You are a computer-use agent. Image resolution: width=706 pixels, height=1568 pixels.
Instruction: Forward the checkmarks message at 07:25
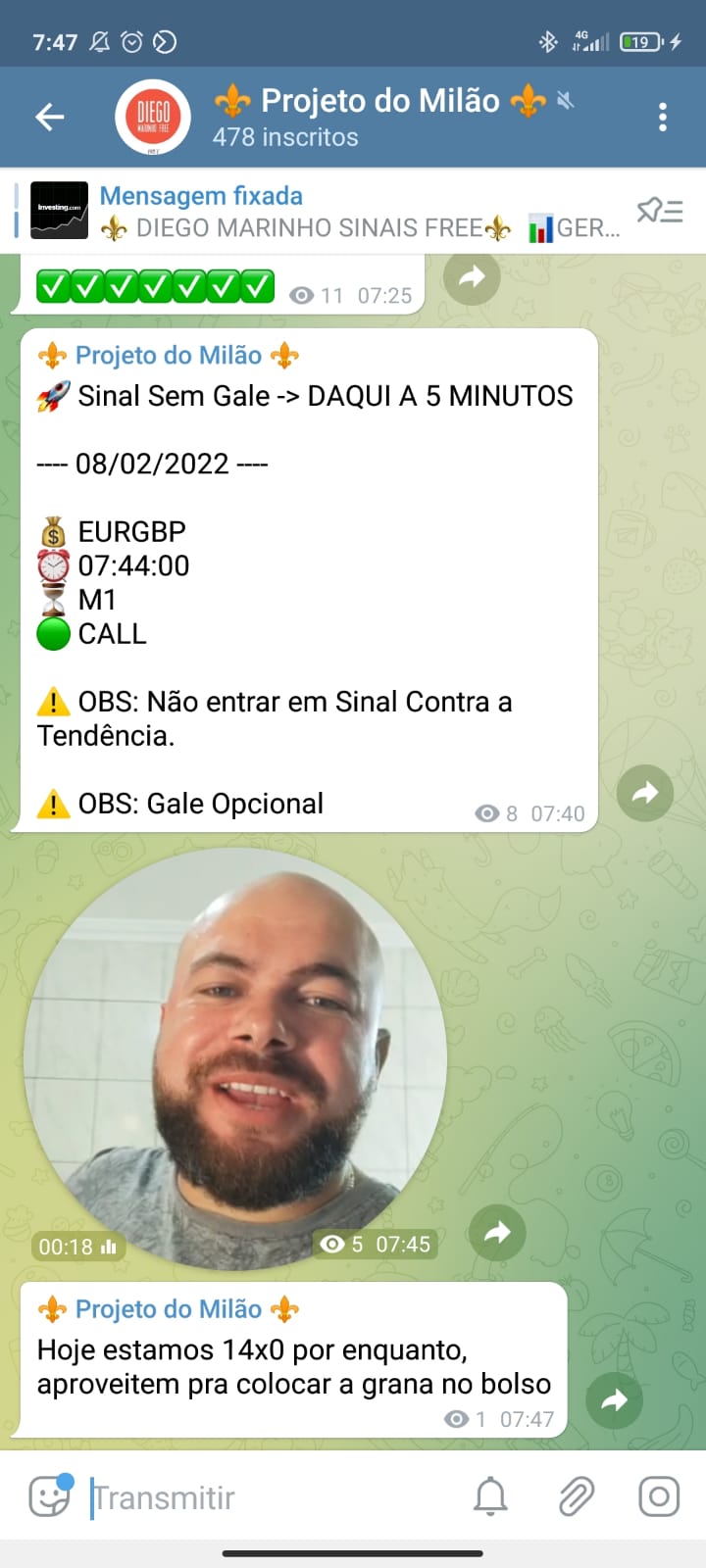pyautogui.click(x=472, y=278)
